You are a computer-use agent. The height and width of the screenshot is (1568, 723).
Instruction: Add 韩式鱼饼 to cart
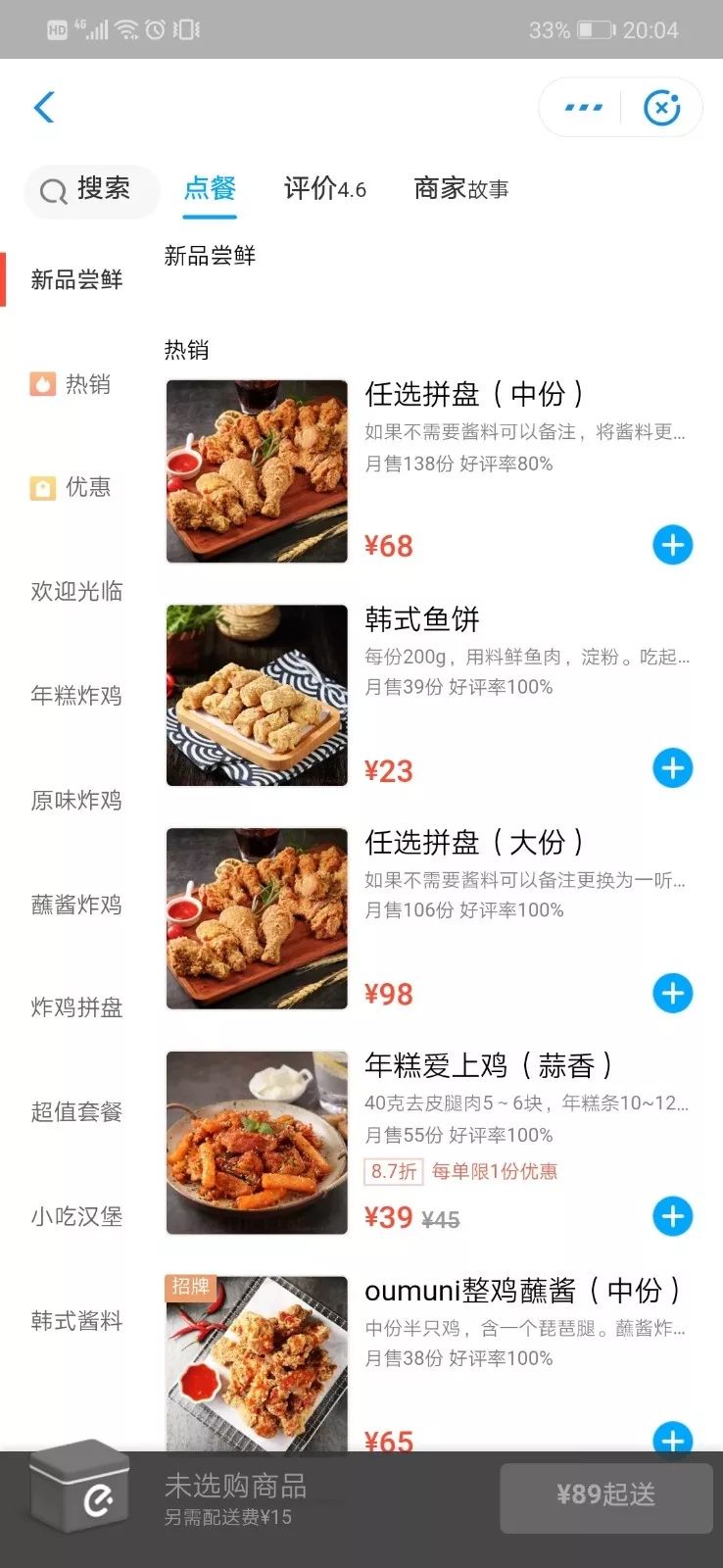click(x=672, y=768)
